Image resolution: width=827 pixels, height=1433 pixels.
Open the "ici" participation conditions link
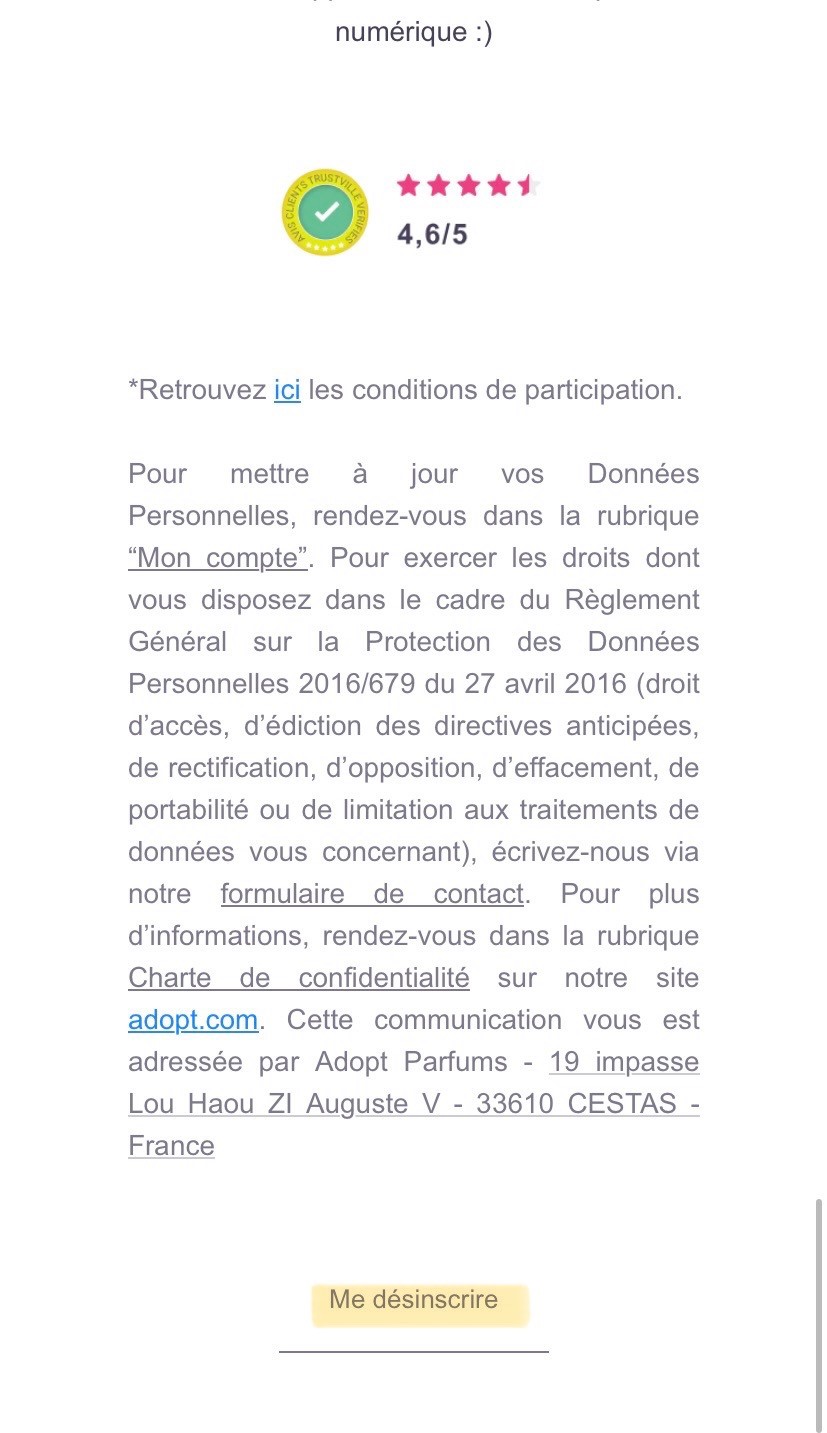point(287,390)
